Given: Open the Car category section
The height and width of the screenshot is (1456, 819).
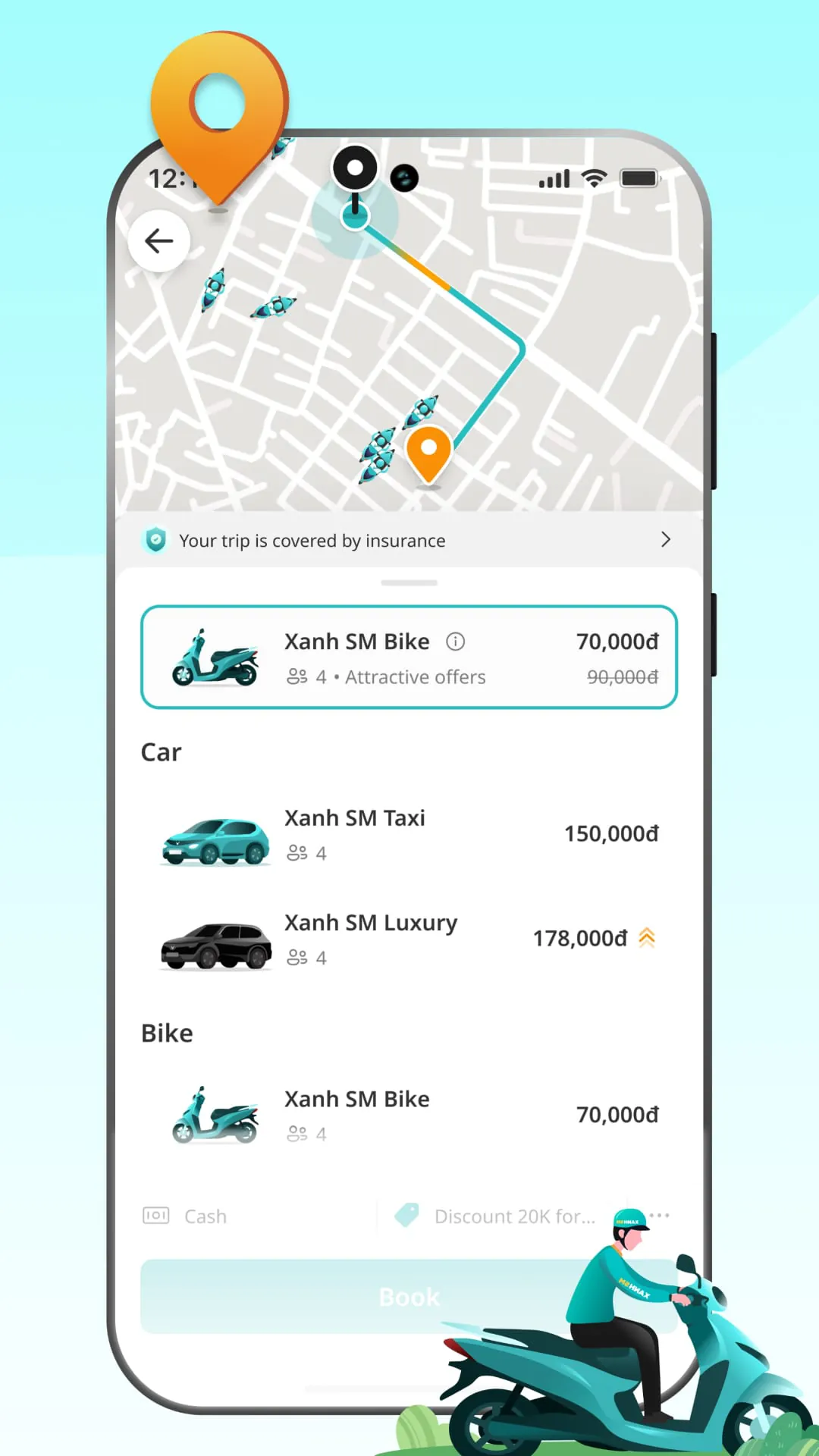Looking at the screenshot, I should (x=160, y=752).
